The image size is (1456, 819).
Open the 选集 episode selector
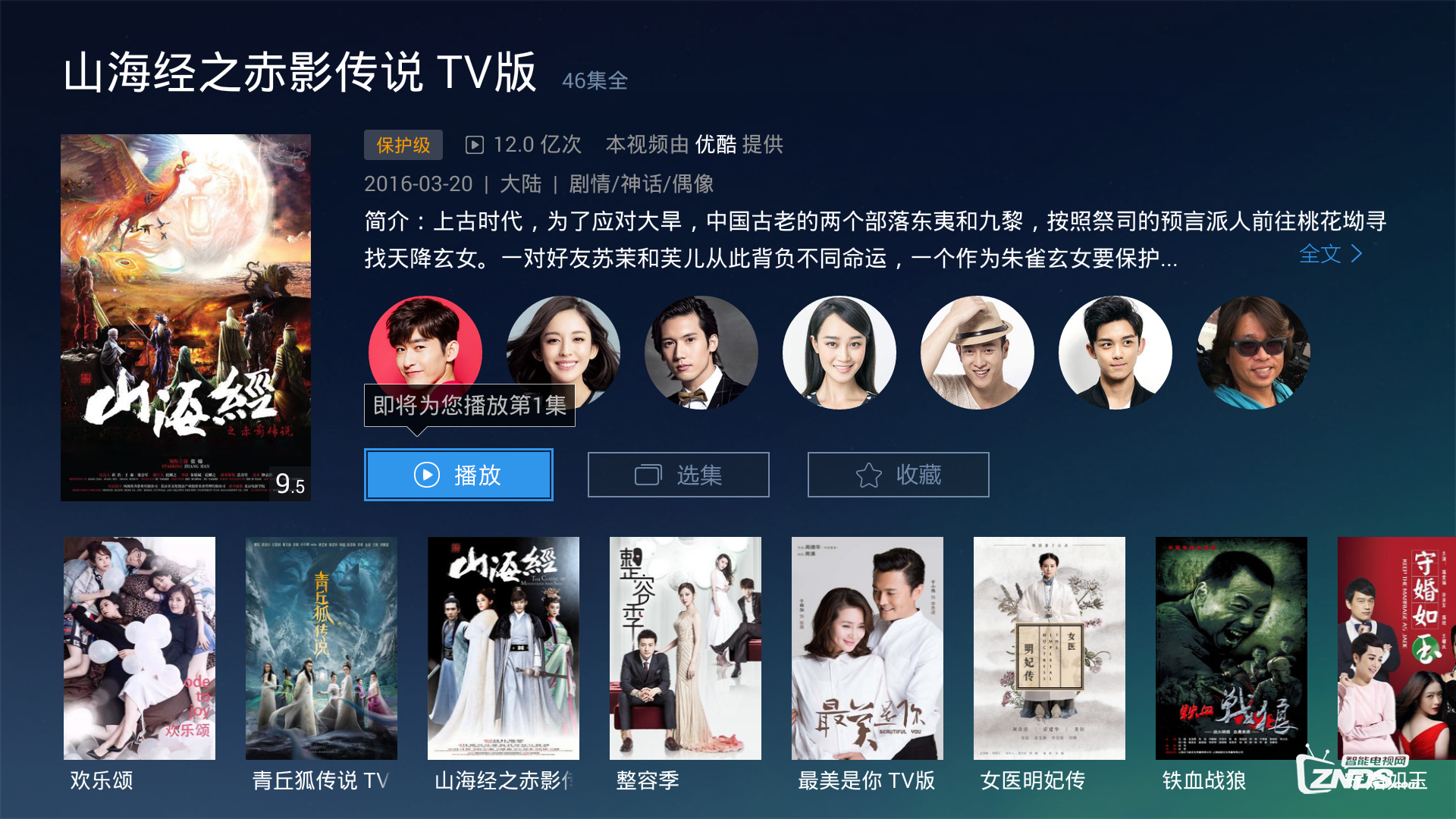click(x=678, y=475)
